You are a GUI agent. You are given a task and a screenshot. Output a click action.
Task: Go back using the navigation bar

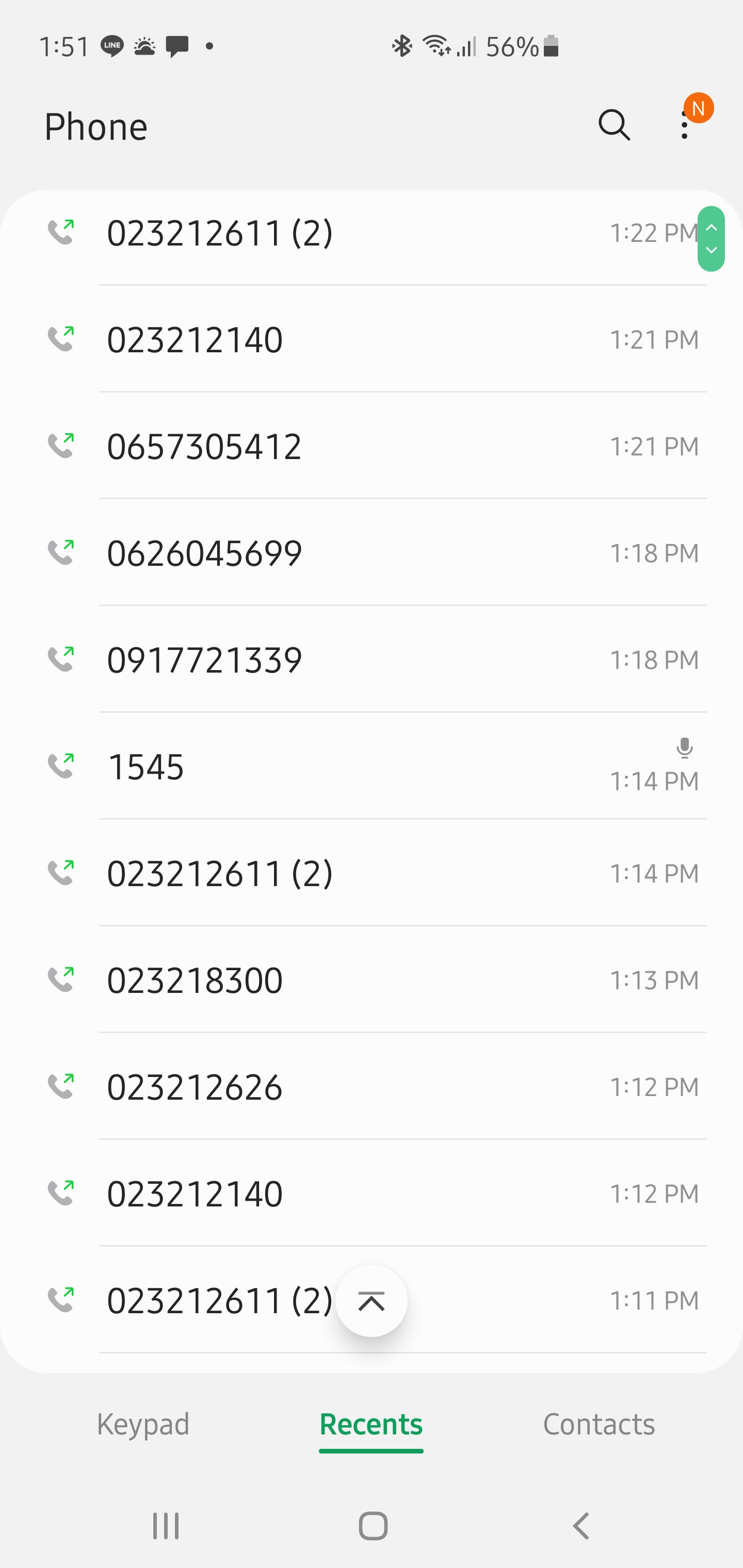click(581, 1526)
